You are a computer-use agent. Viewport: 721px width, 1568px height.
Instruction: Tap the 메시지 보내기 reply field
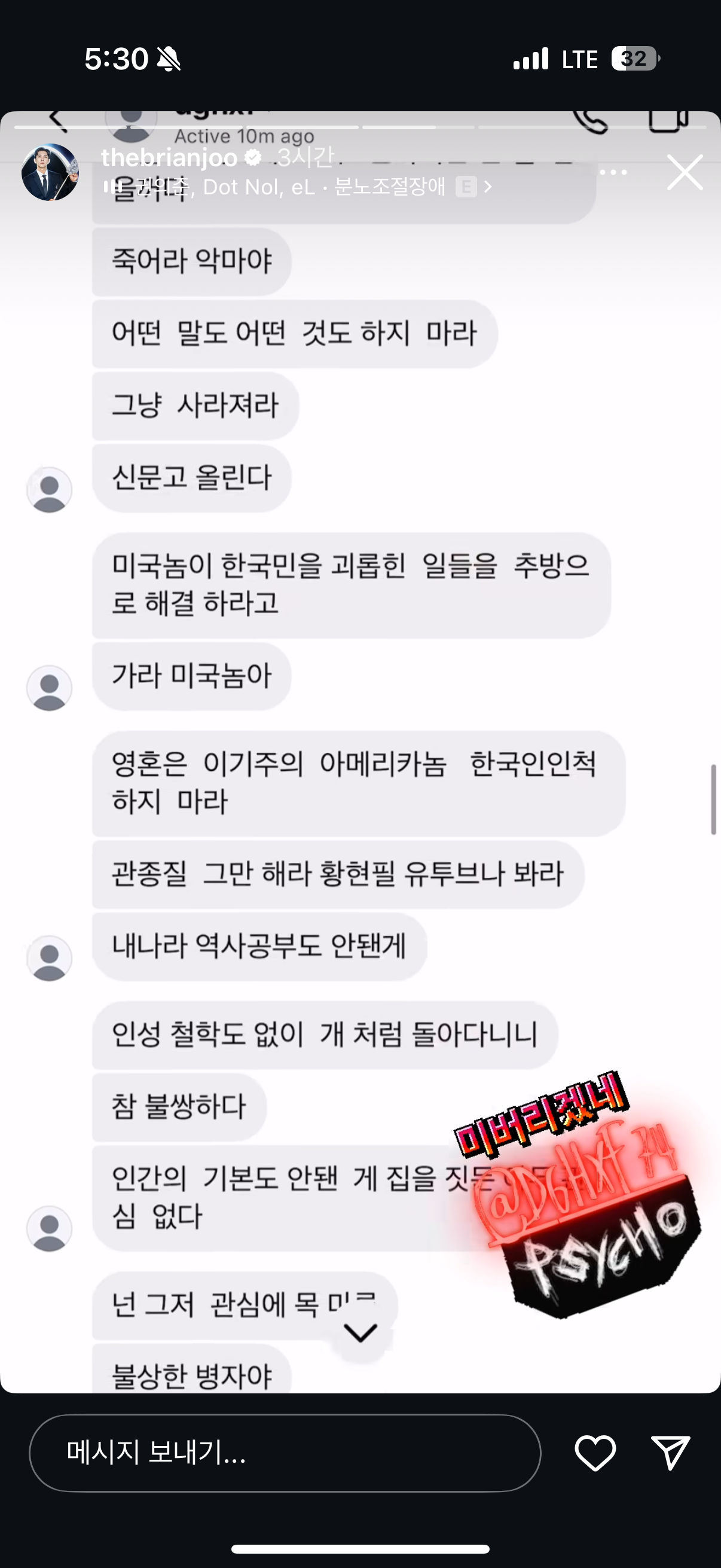pyautogui.click(x=285, y=1453)
